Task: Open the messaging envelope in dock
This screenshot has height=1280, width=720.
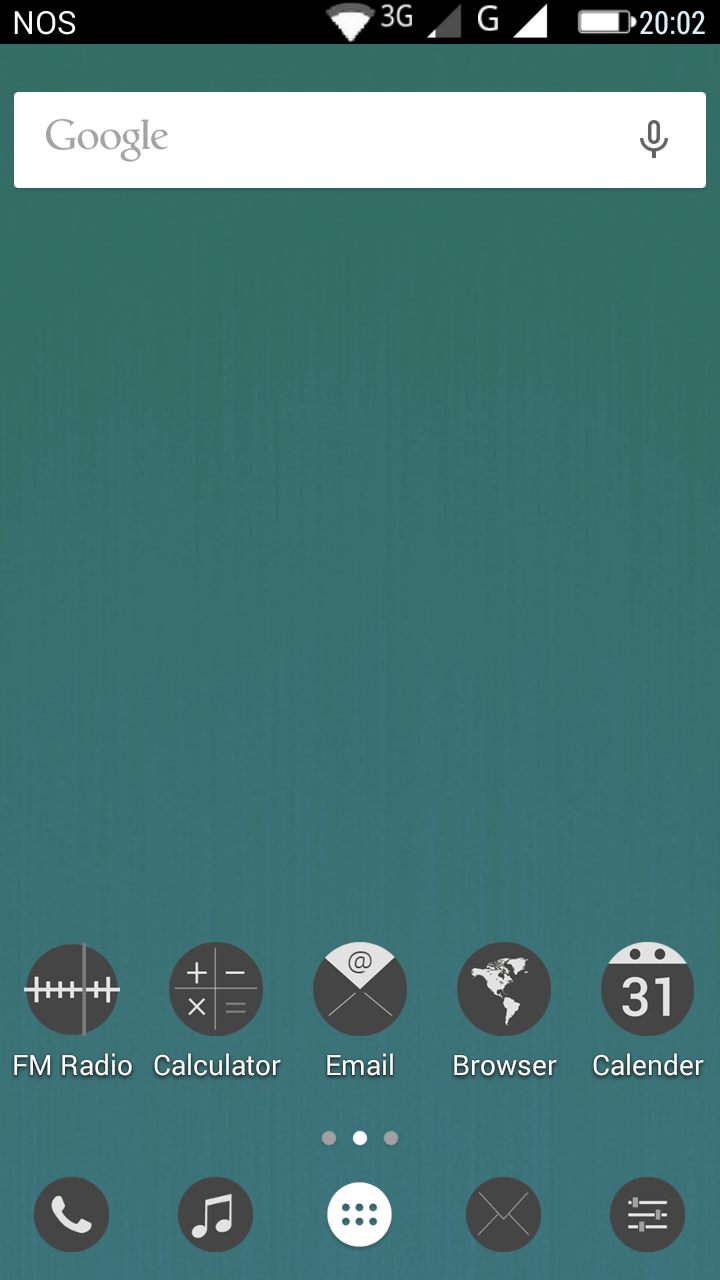Action: click(504, 1215)
